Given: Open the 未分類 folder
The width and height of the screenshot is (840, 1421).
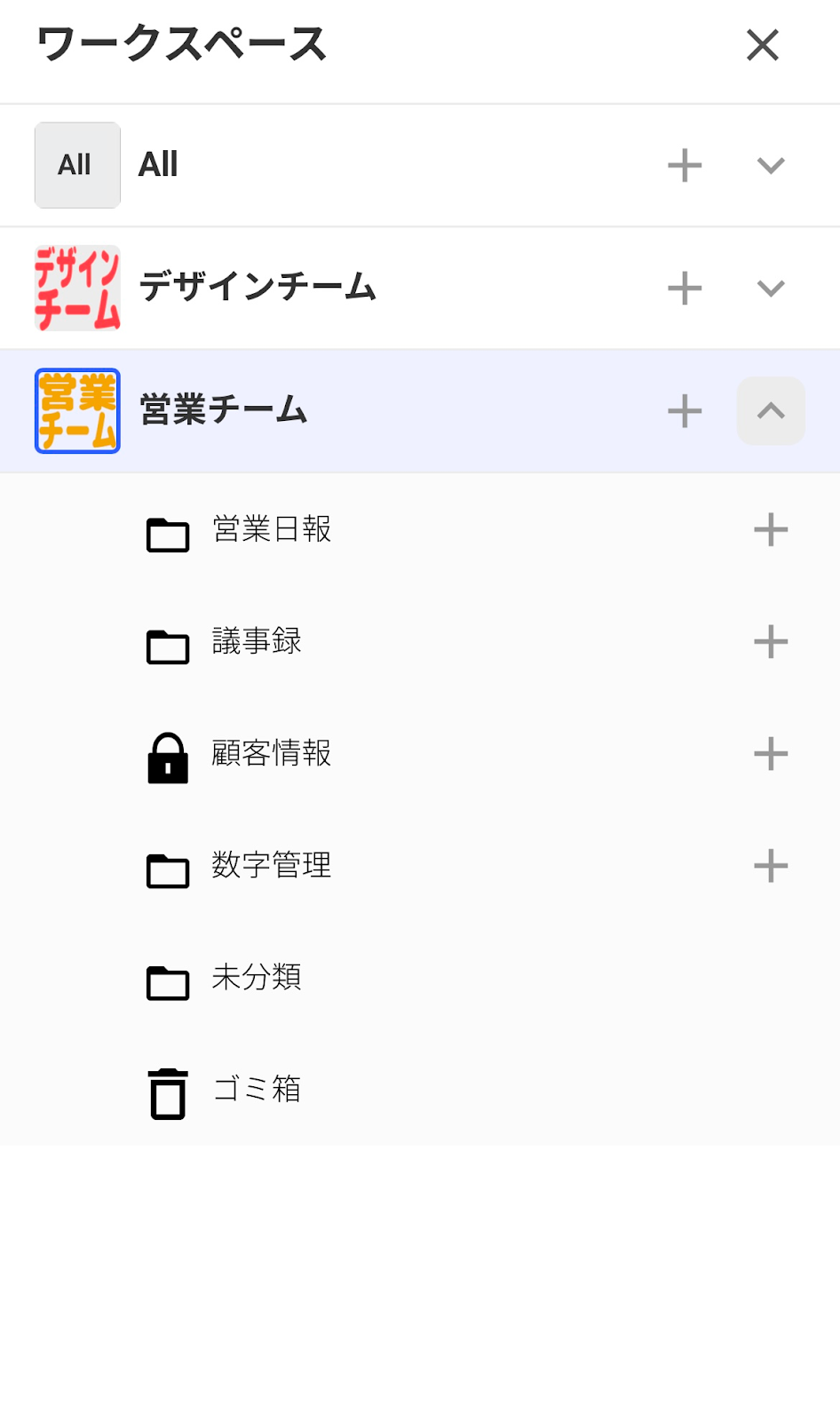Looking at the screenshot, I should pos(420,978).
